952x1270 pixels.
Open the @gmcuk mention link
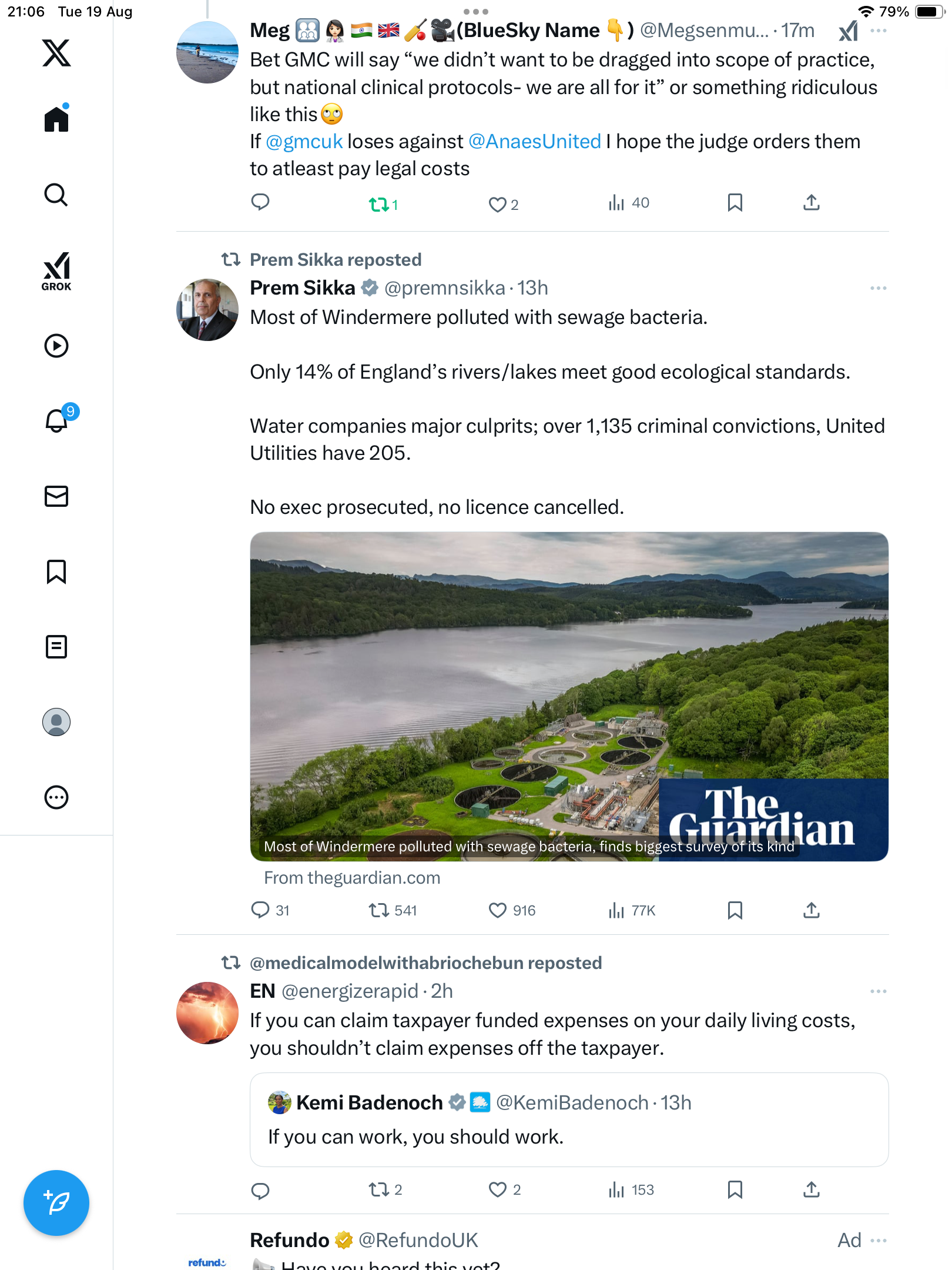click(x=304, y=142)
